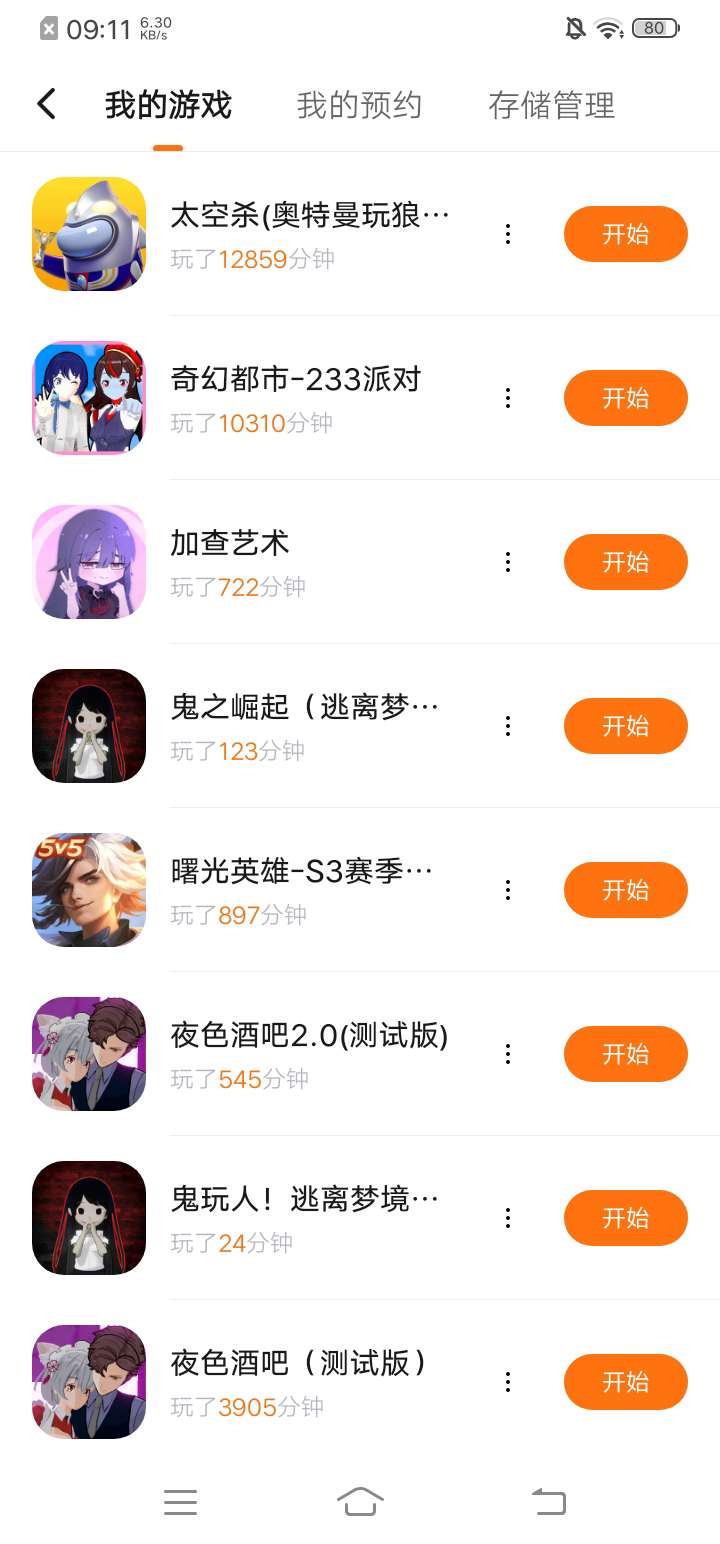Image resolution: width=720 pixels, height=1544 pixels.
Task: Go to the system home screen
Action: (360, 1502)
